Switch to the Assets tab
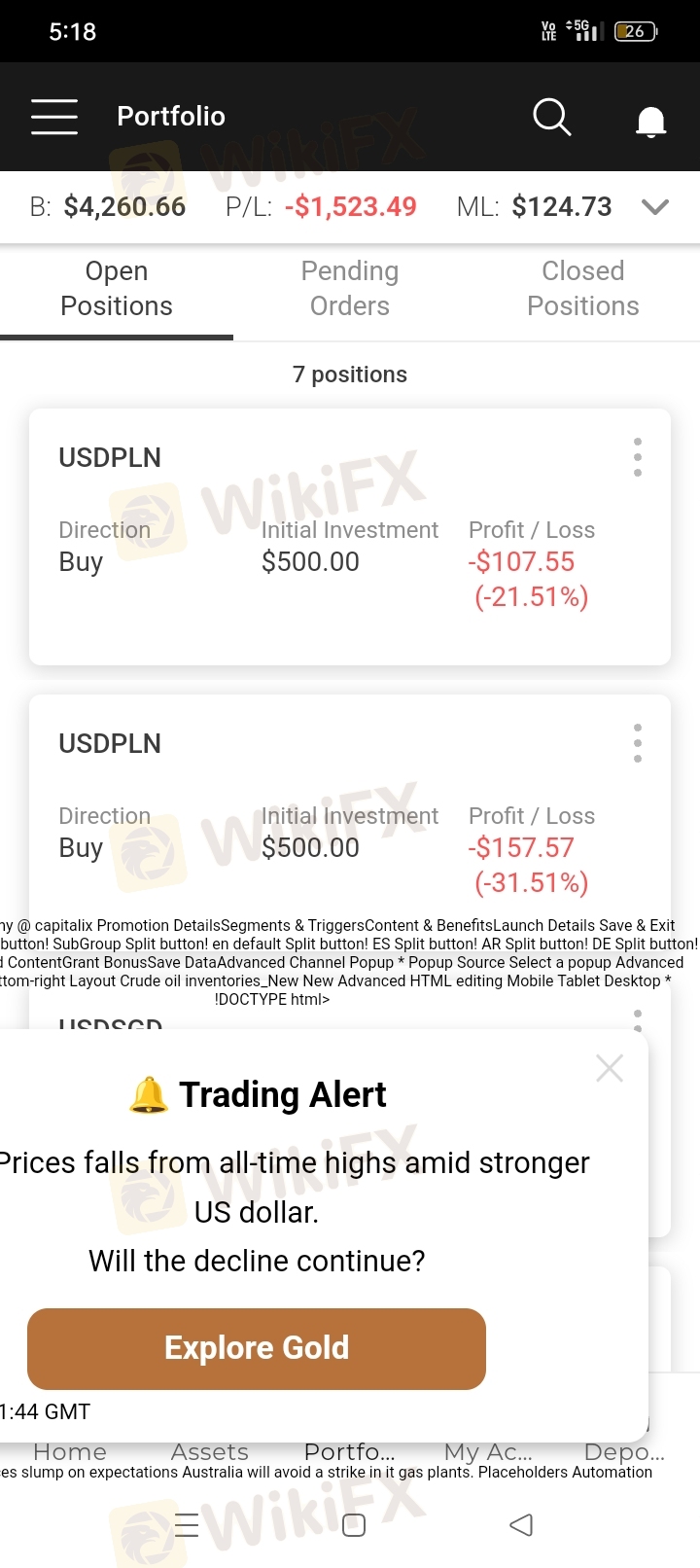This screenshot has width=700, height=1568. pos(210,1451)
